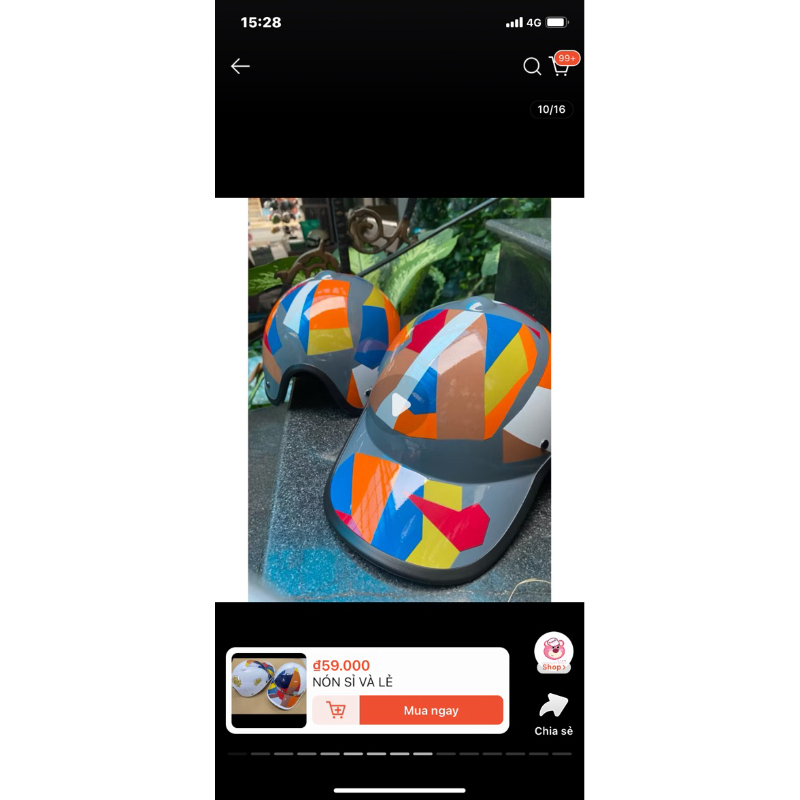Go back using the arrow
Image resolution: width=800 pixels, height=800 pixels.
240,66
